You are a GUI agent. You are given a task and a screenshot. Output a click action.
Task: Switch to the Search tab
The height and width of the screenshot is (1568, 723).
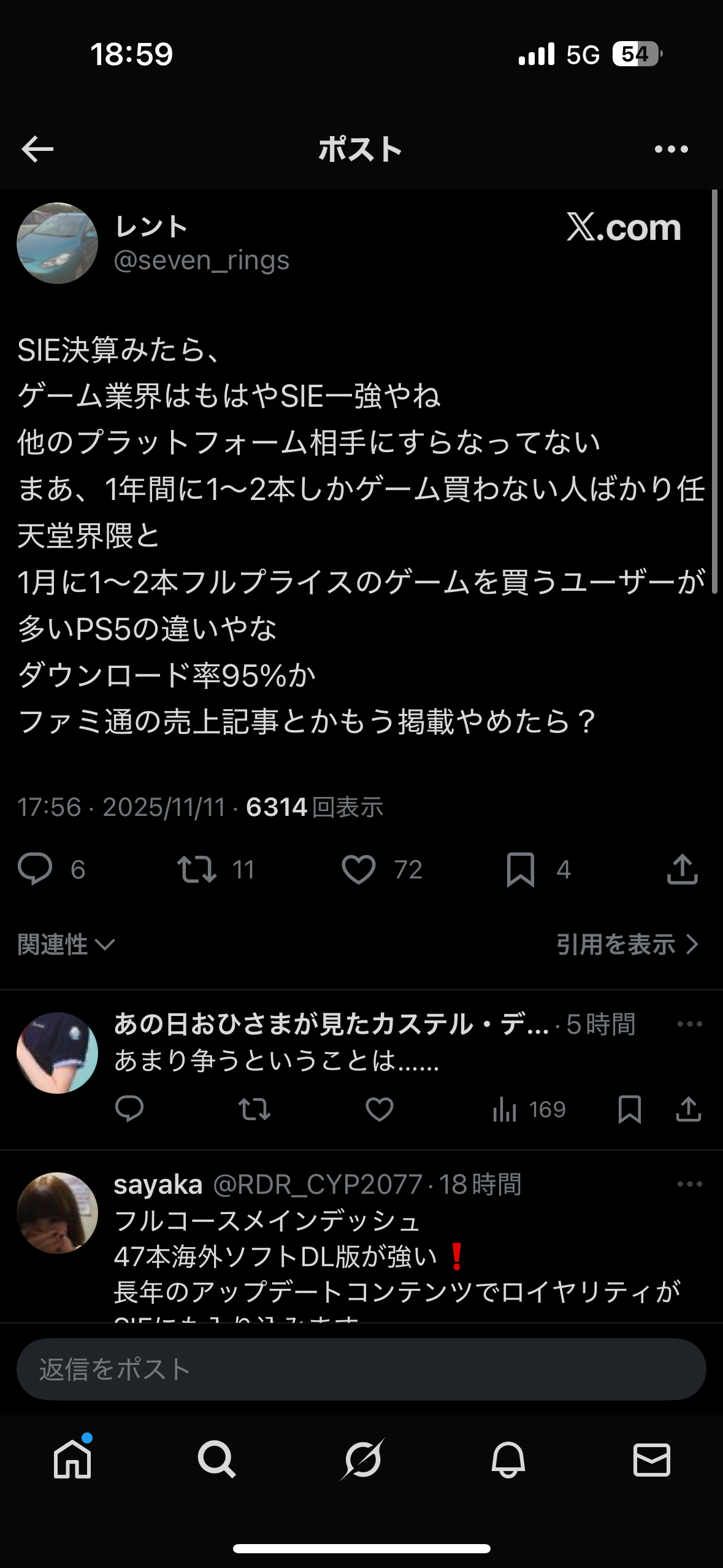tap(216, 1459)
